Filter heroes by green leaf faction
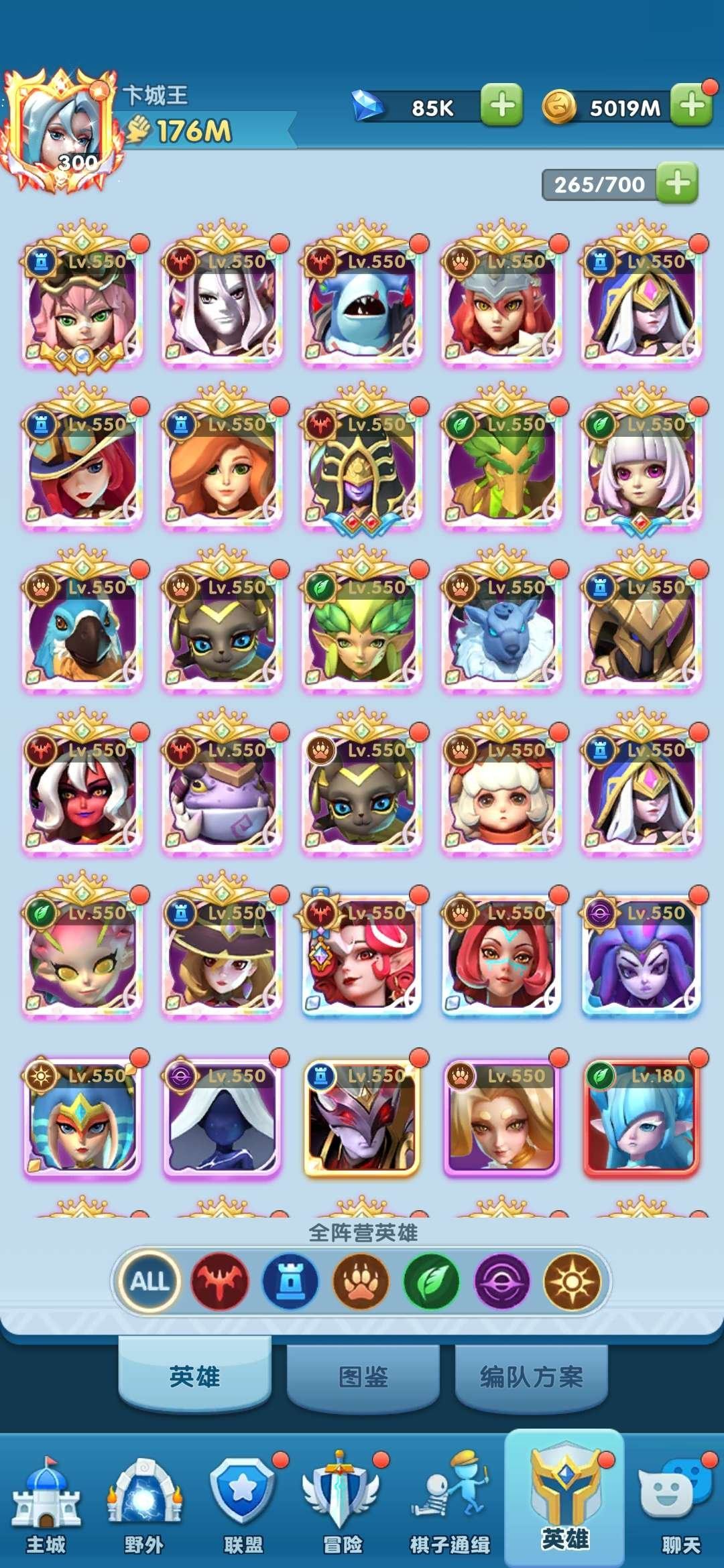The height and width of the screenshot is (1568, 724). [x=432, y=1281]
